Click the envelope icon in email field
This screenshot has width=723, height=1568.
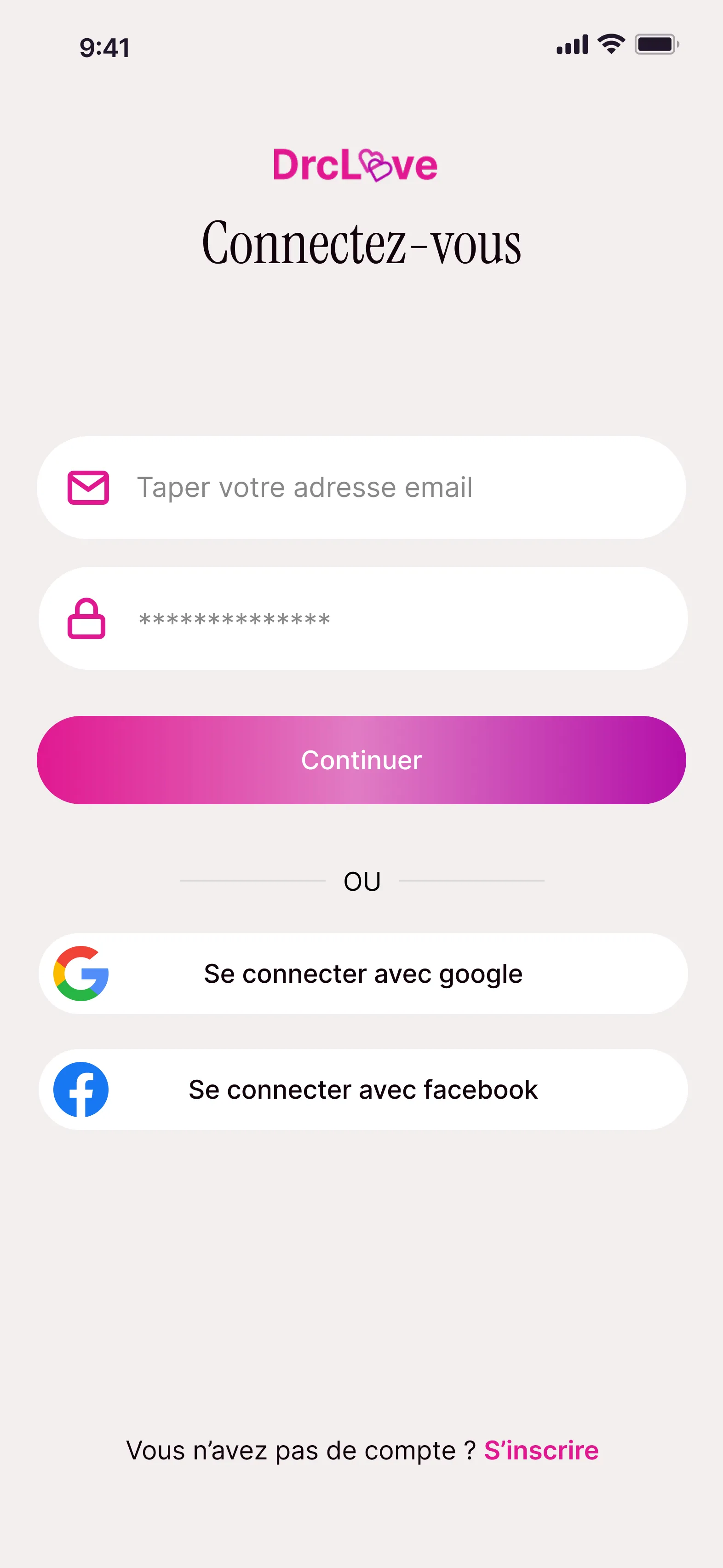pos(88,487)
